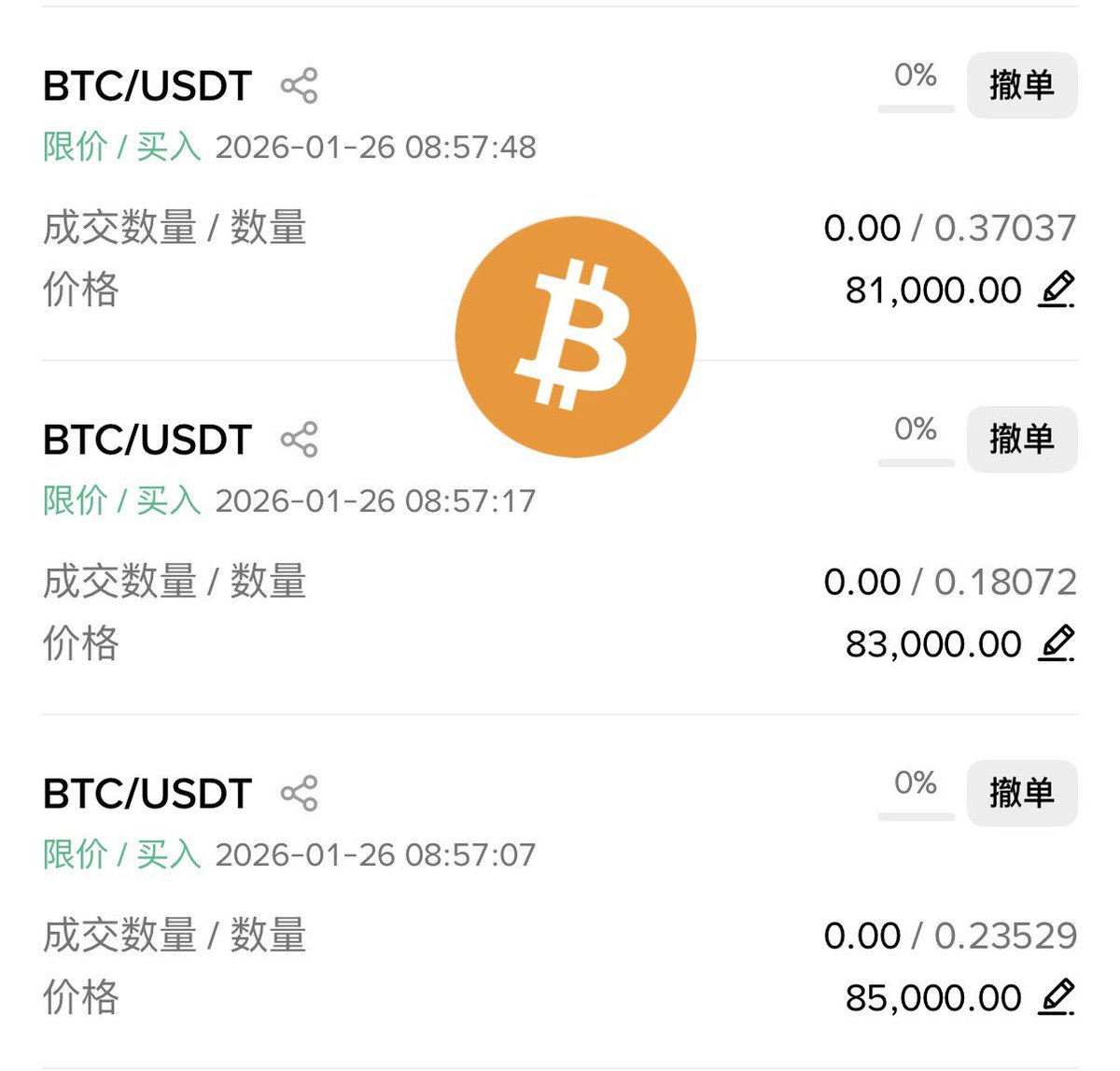The width and height of the screenshot is (1120, 1071).
Task: Open the price editor for 83,000.00
Action: tap(1057, 643)
